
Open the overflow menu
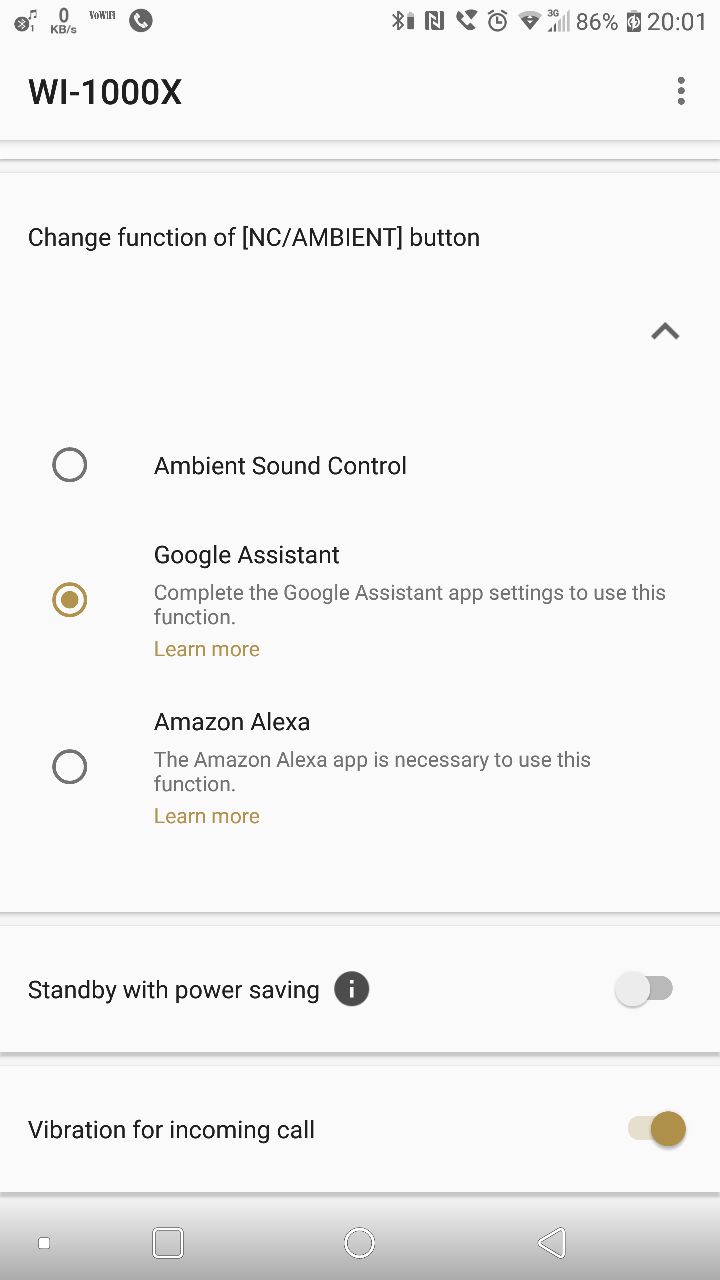[681, 91]
